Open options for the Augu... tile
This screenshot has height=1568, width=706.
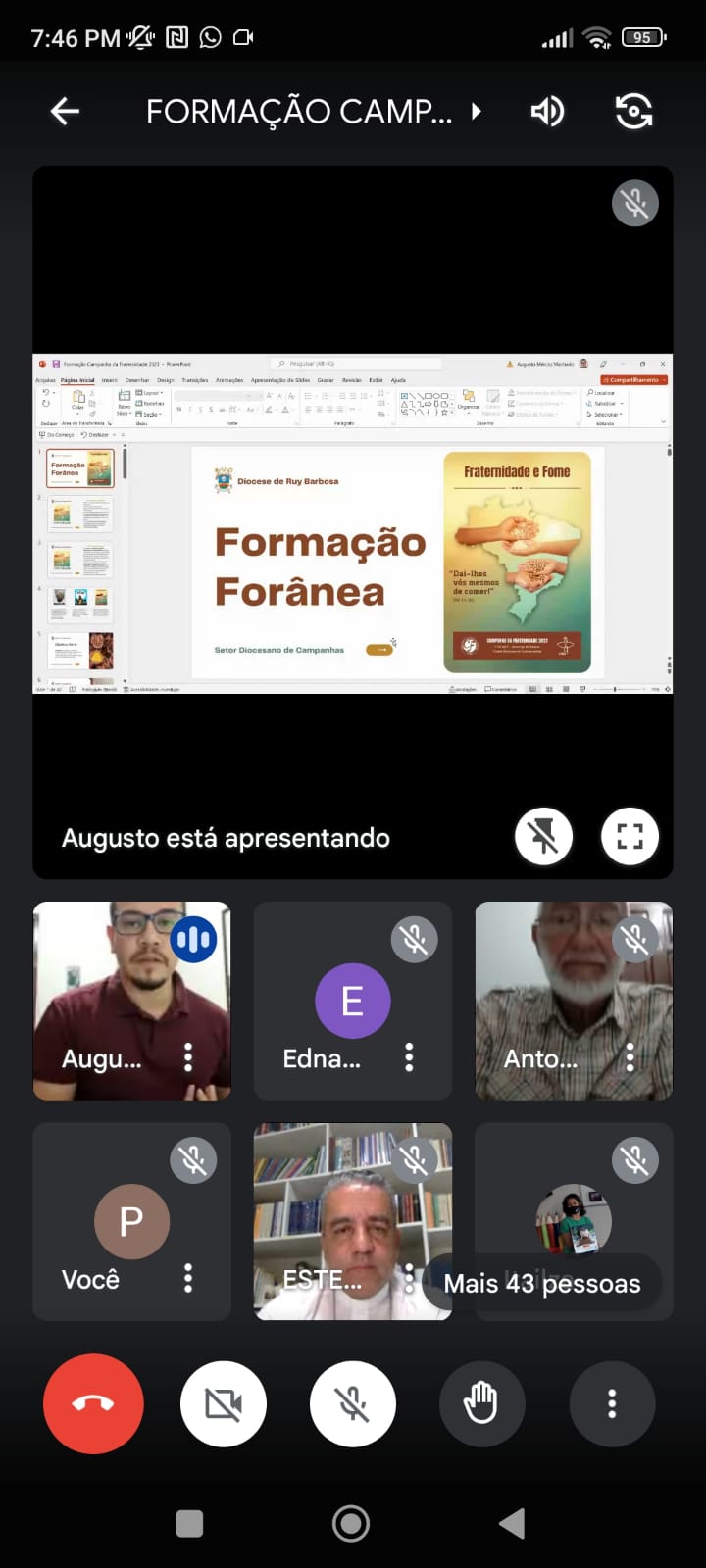pos(188,1057)
